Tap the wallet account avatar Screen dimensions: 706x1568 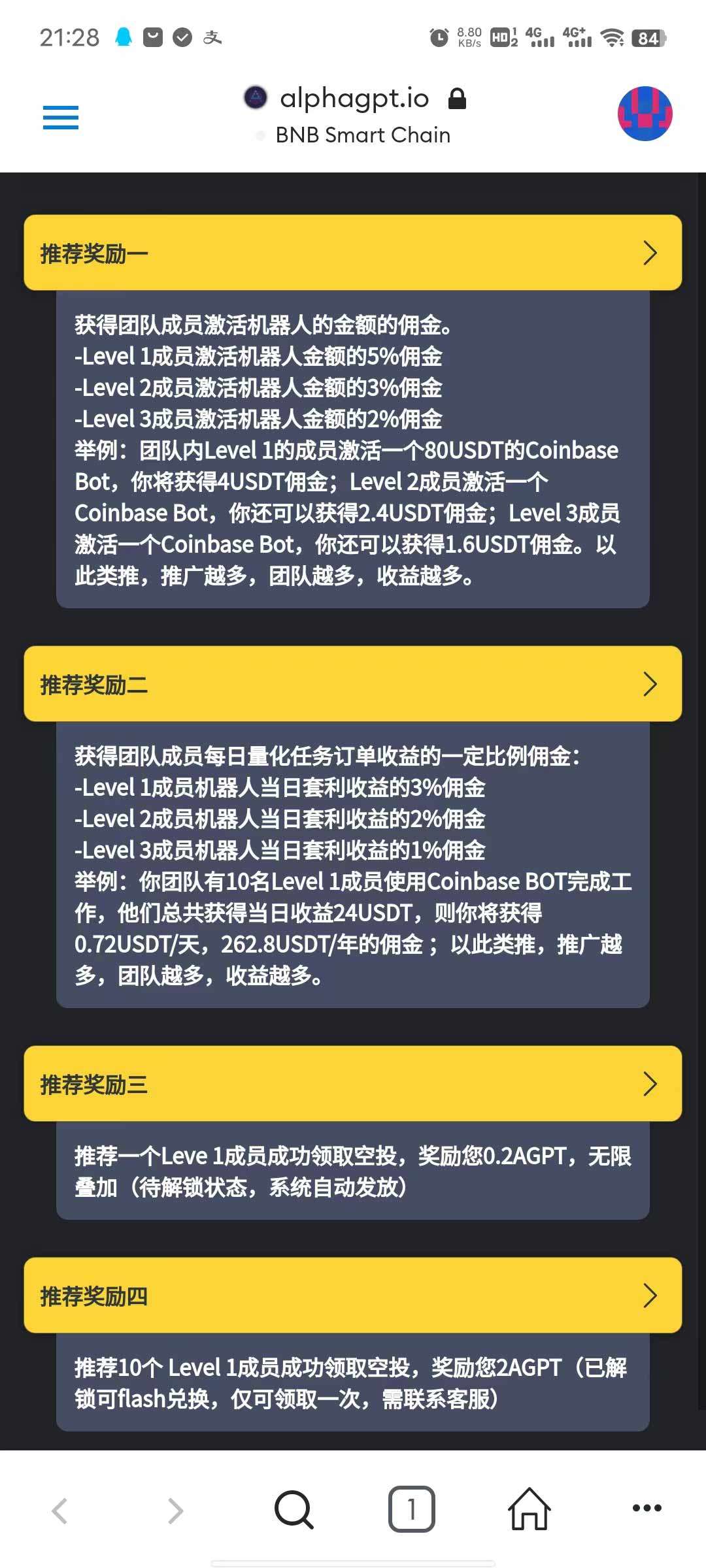point(645,114)
